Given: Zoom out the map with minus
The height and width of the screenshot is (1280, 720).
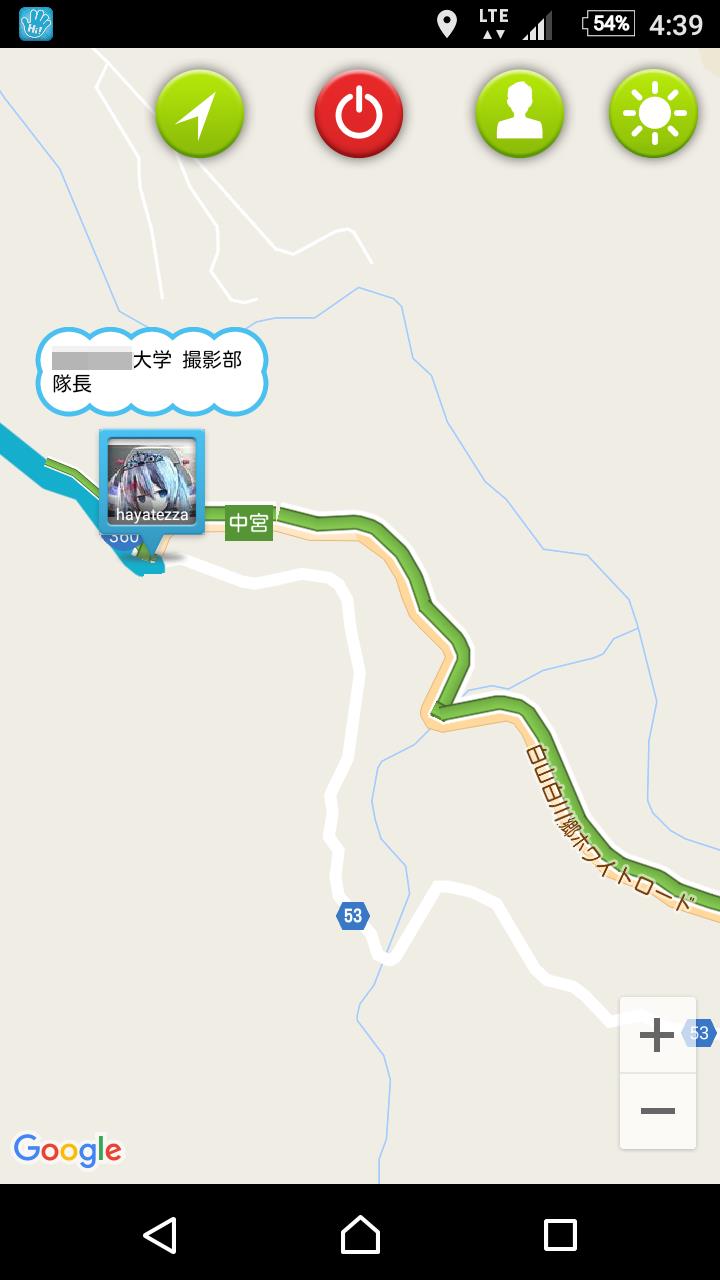Looking at the screenshot, I should 657,1111.
